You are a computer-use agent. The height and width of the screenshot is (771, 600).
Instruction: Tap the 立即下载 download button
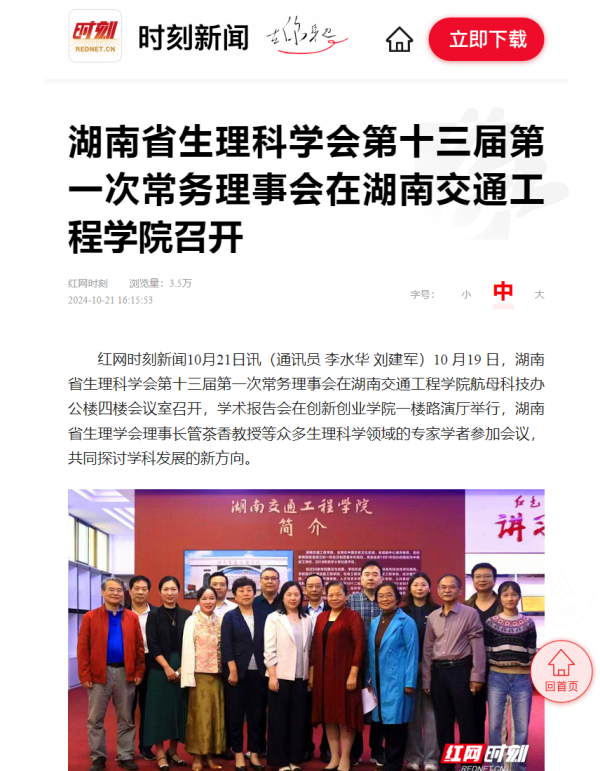pyautogui.click(x=487, y=40)
